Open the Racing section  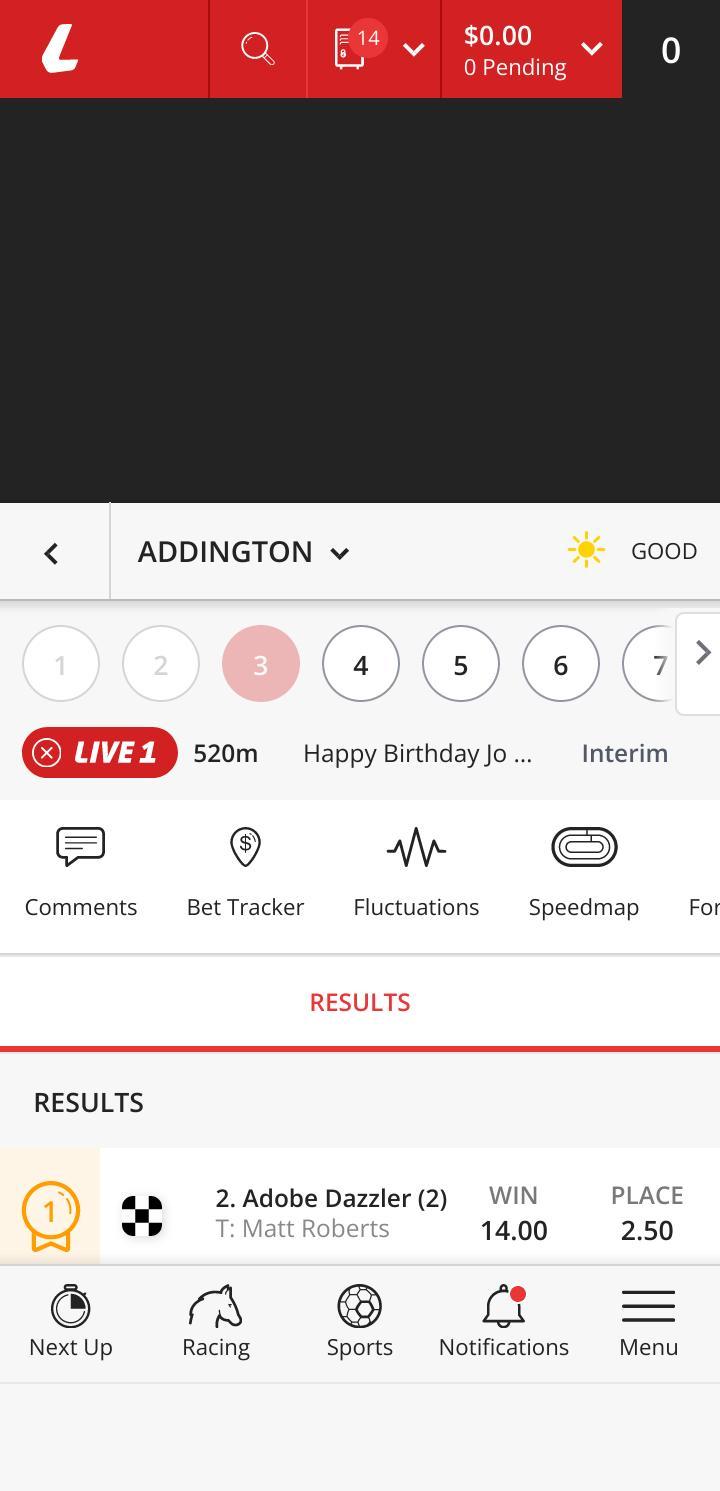tap(215, 1322)
